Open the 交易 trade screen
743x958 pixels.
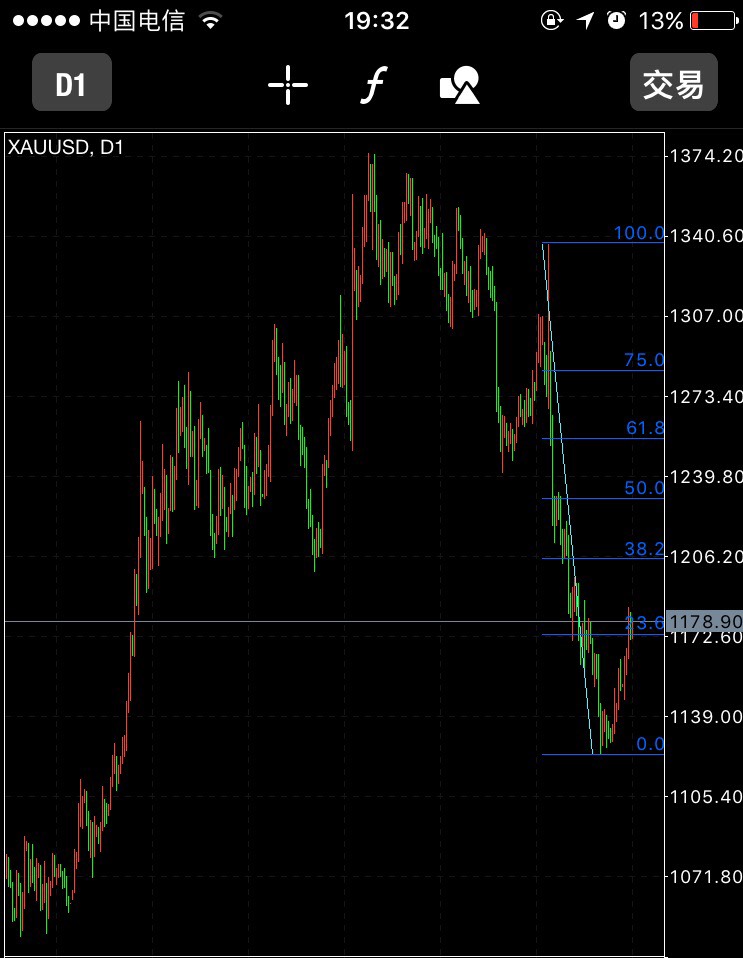(673, 84)
